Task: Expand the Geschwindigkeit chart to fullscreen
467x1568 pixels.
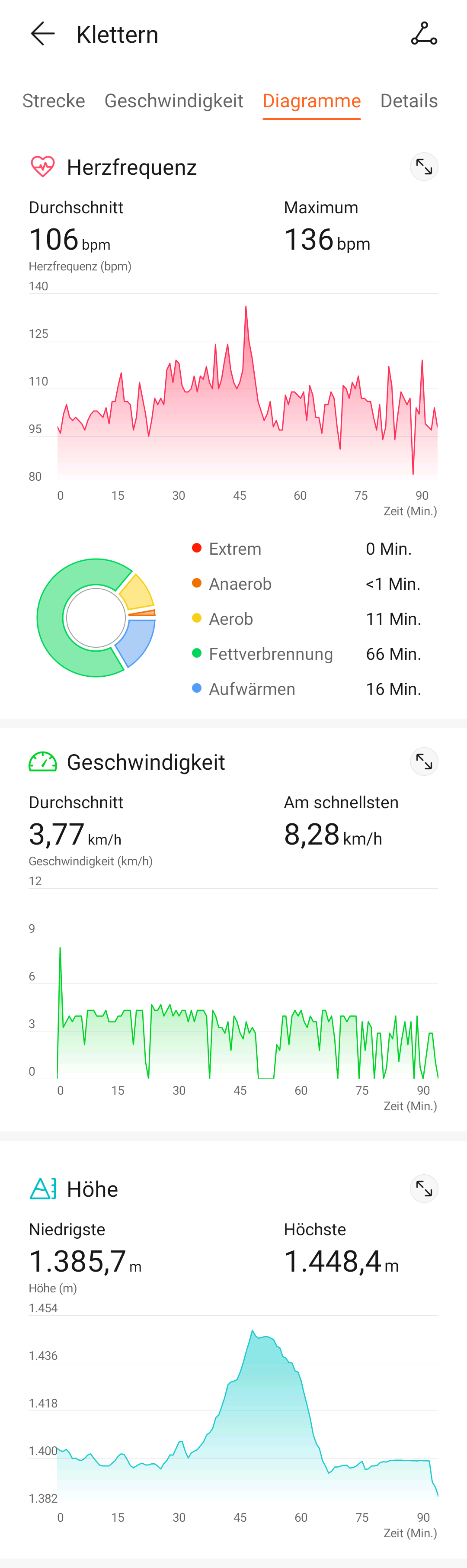Action: click(424, 762)
